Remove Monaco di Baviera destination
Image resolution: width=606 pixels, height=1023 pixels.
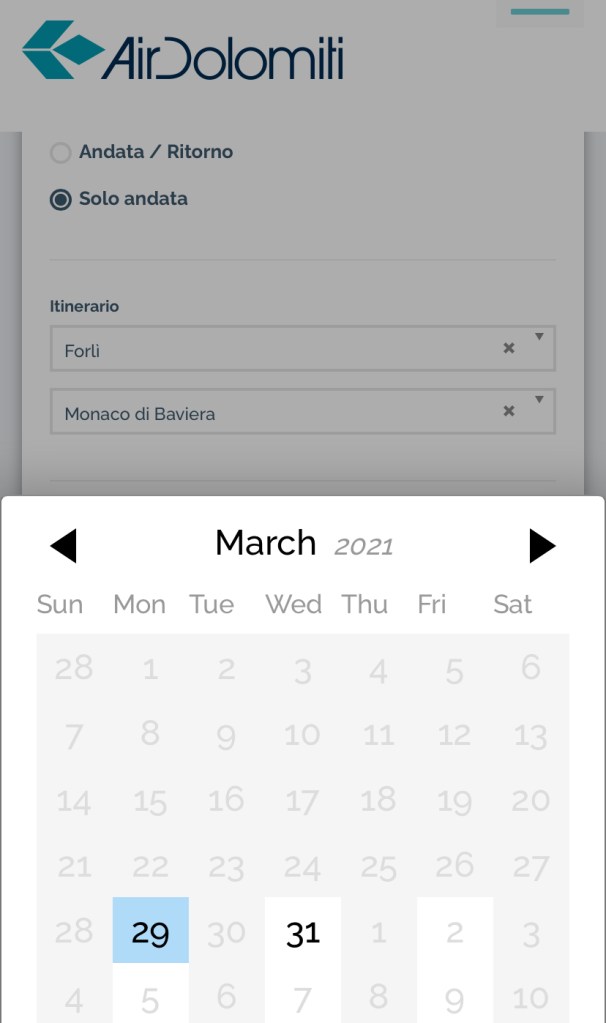click(509, 411)
